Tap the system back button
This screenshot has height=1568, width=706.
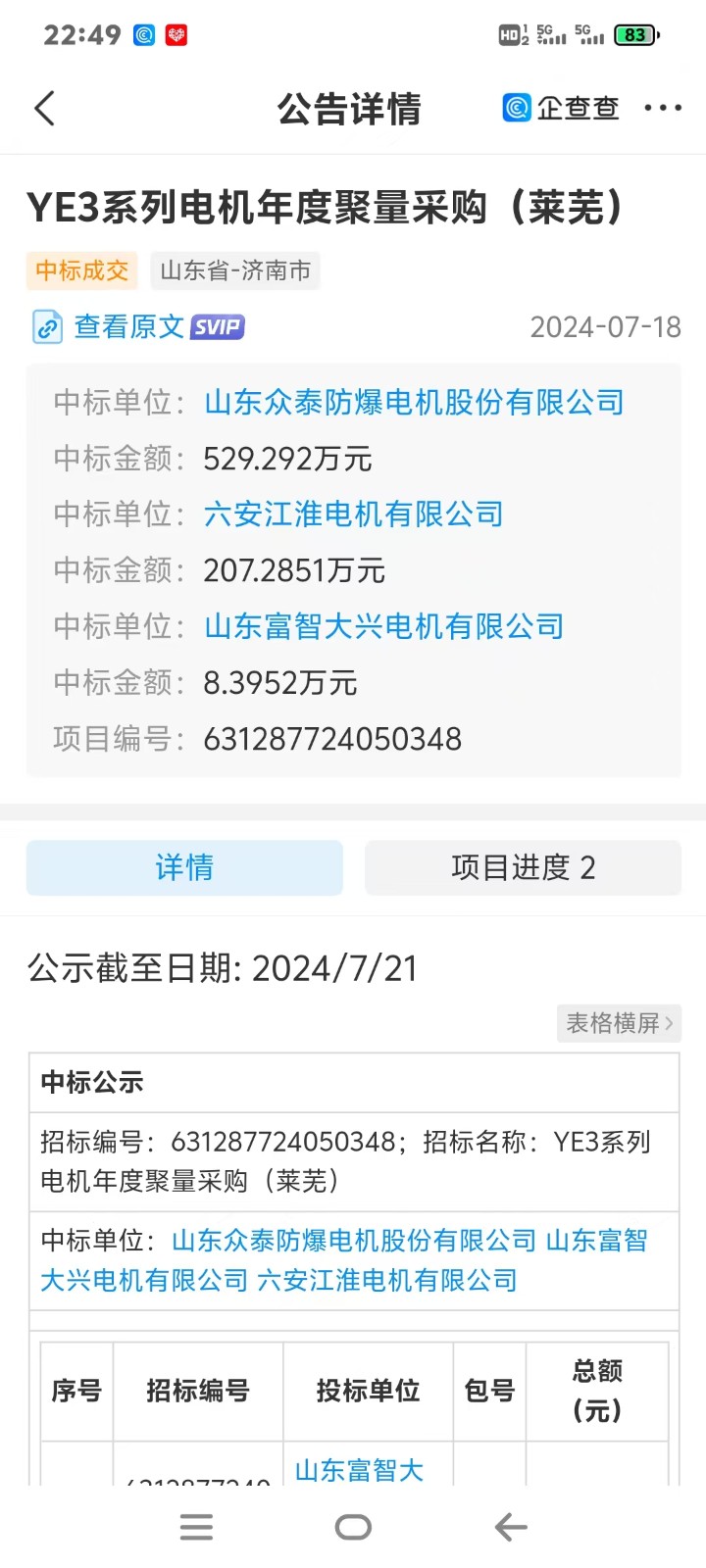click(510, 1527)
